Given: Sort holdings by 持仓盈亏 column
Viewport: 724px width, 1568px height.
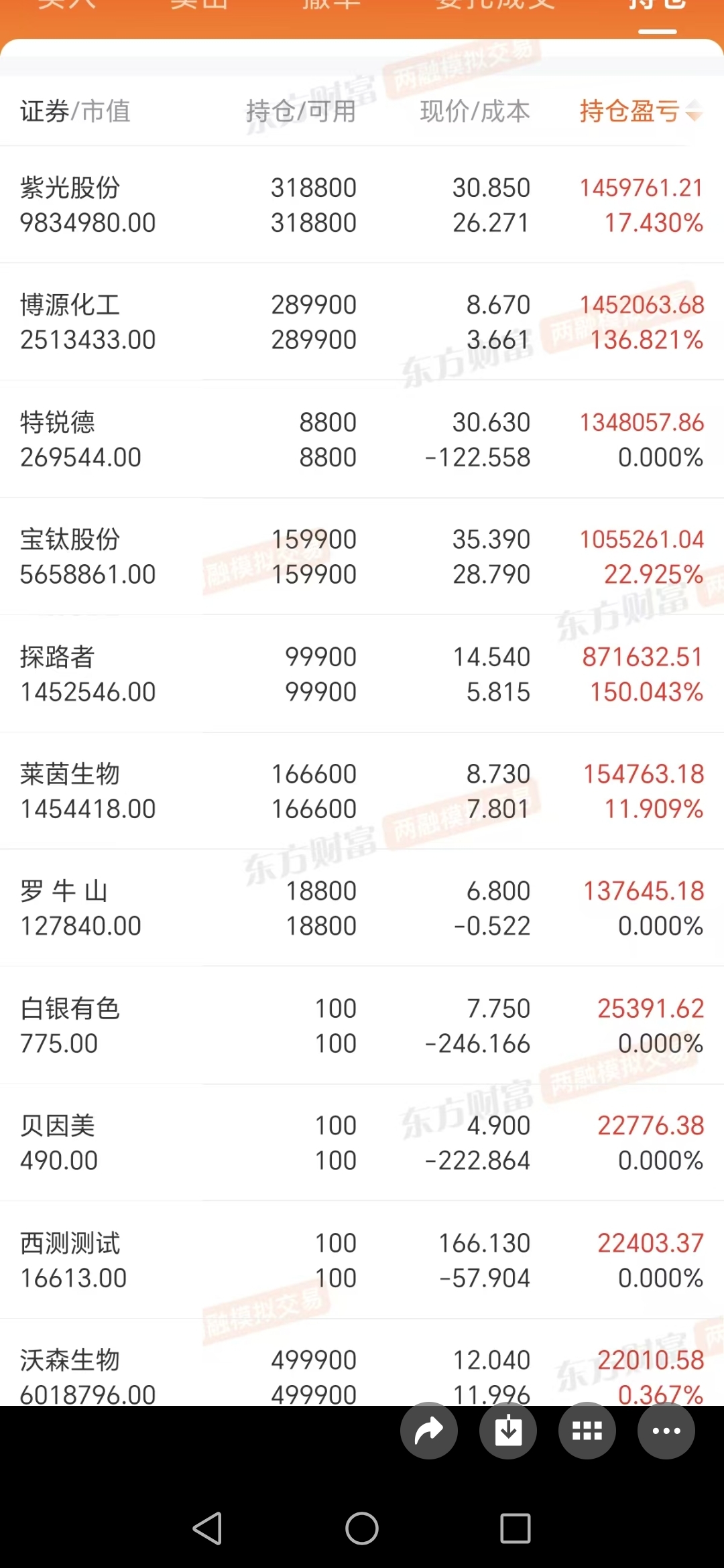Looking at the screenshot, I should tap(640, 111).
